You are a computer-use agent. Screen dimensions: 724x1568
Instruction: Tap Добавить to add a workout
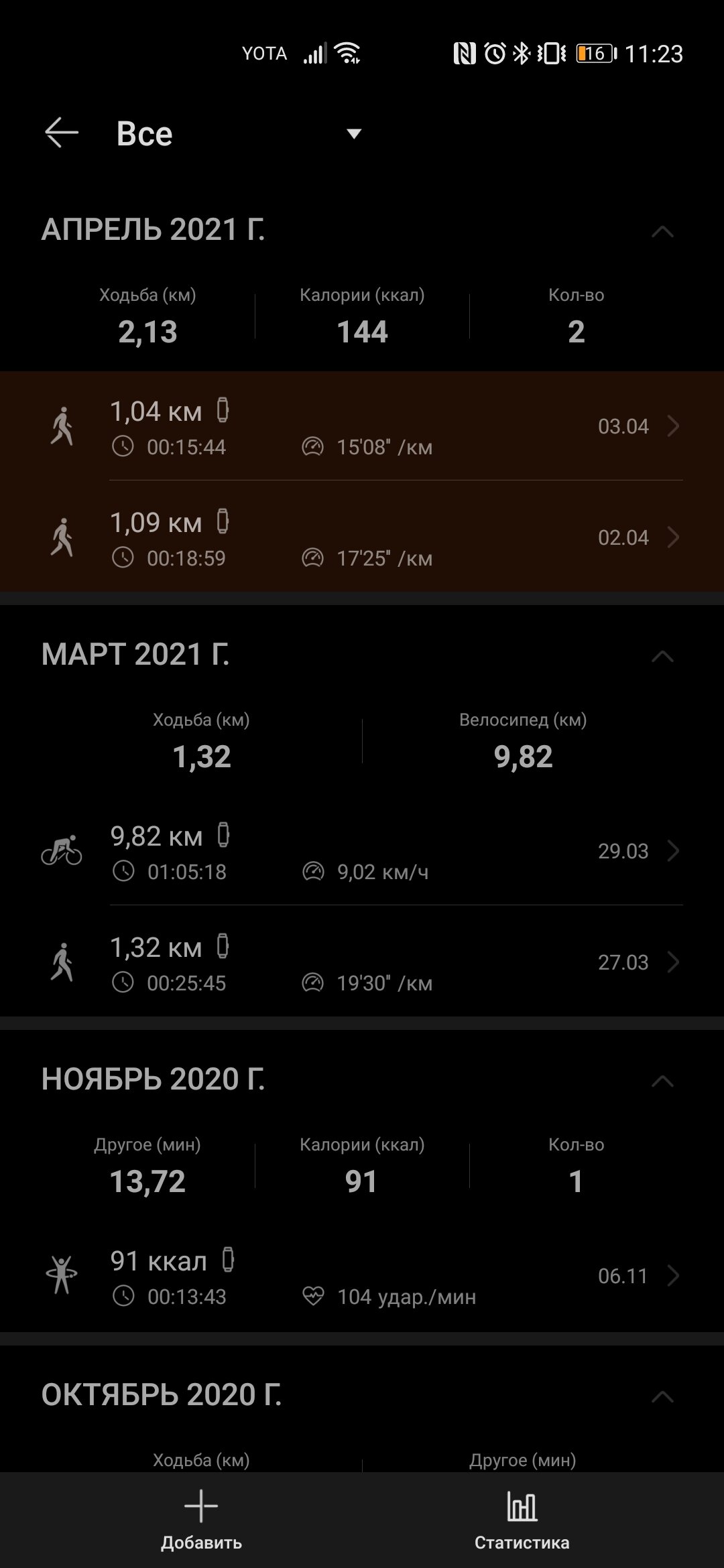[x=201, y=1521]
